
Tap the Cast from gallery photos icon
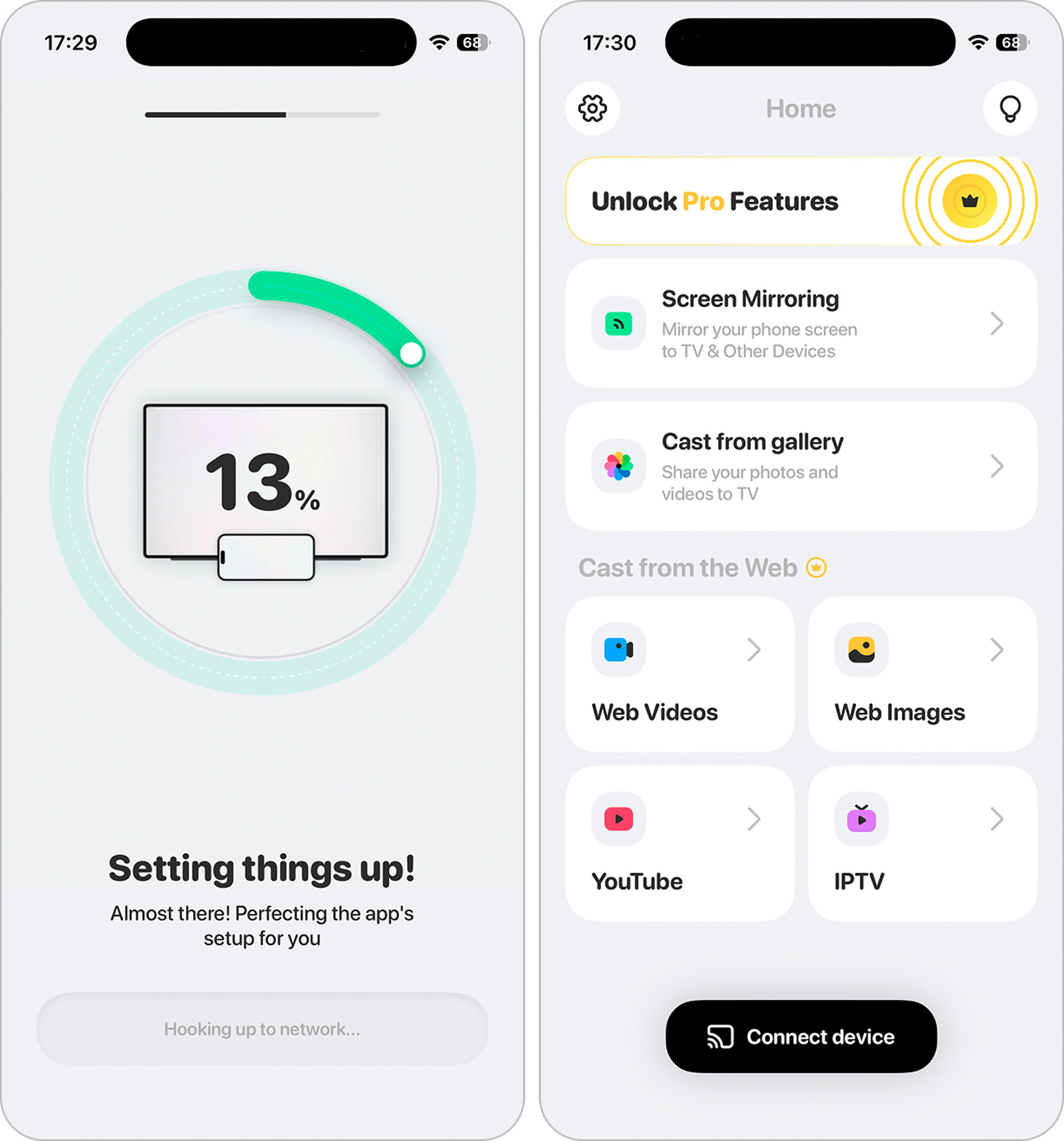point(618,466)
